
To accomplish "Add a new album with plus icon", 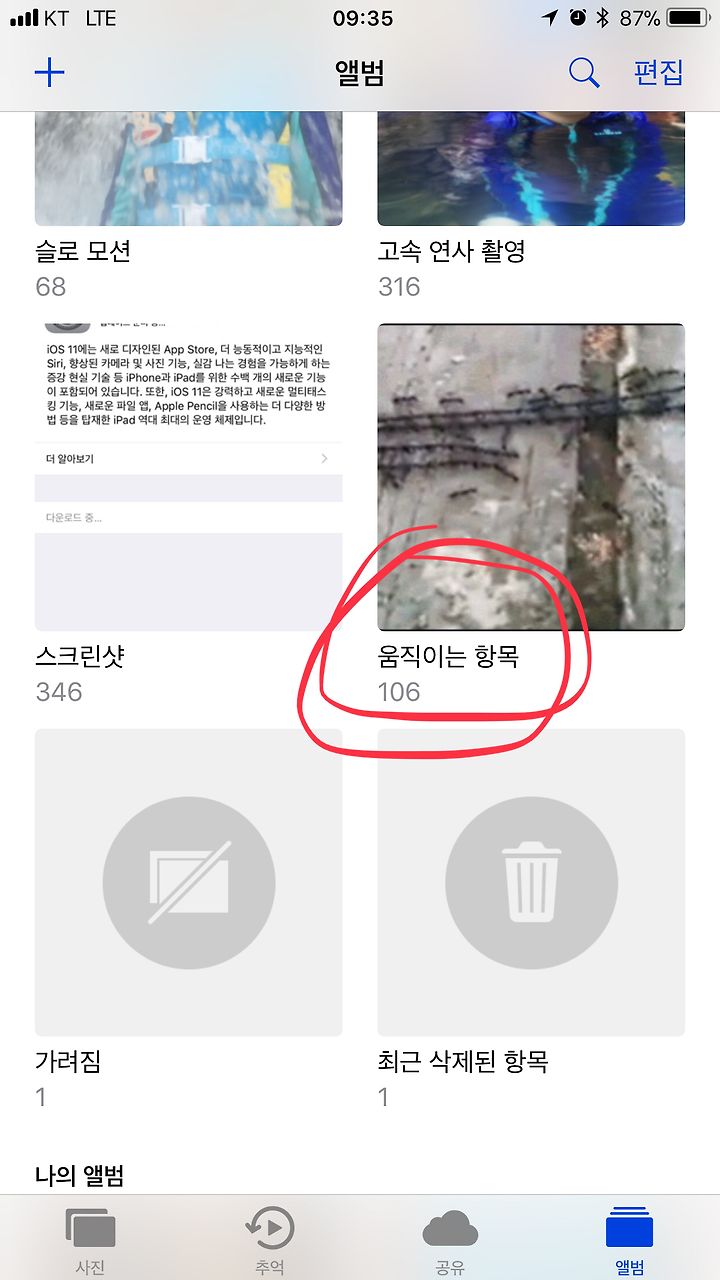I will coord(49,72).
